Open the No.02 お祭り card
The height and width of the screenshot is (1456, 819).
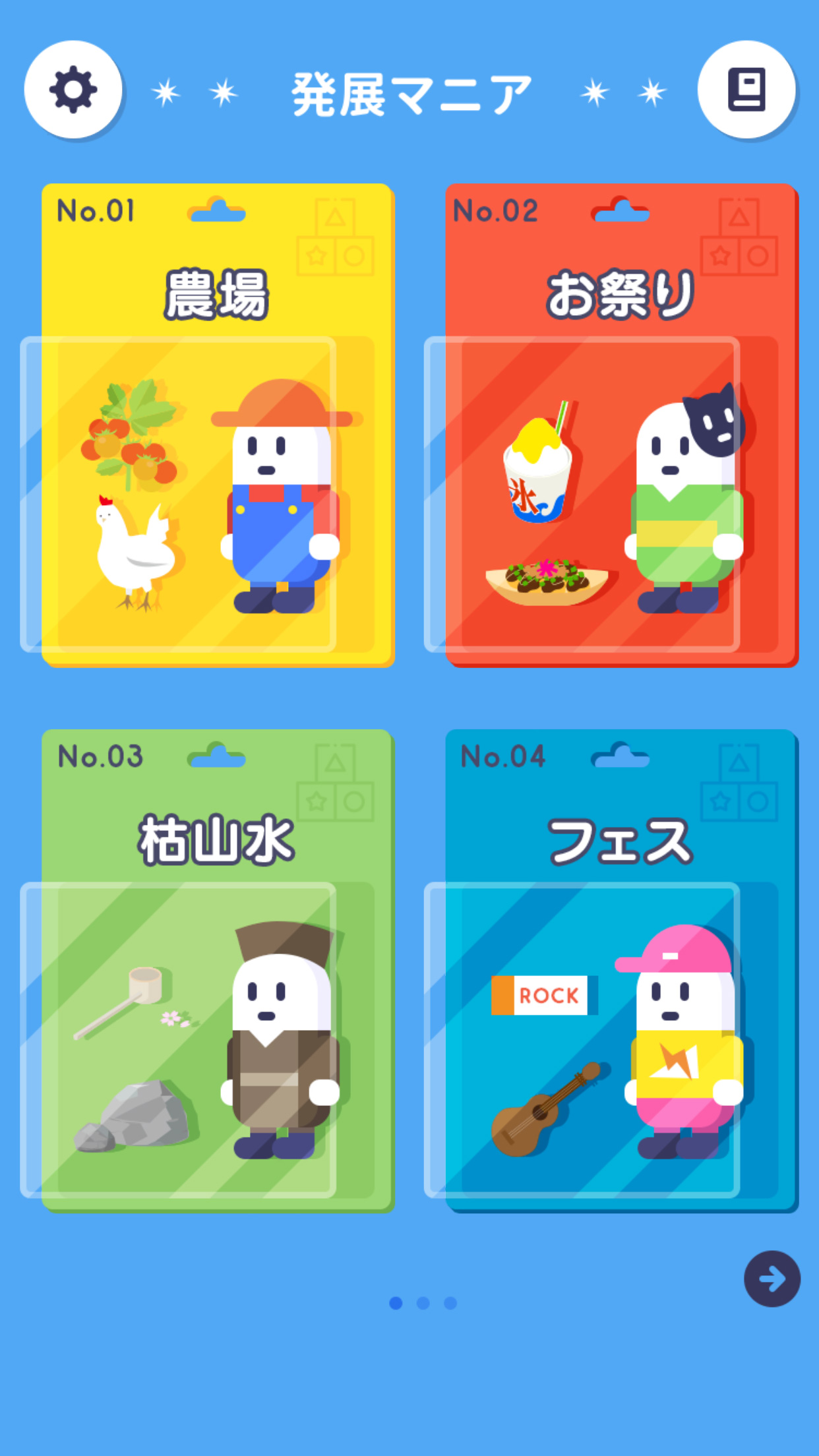tap(621, 425)
